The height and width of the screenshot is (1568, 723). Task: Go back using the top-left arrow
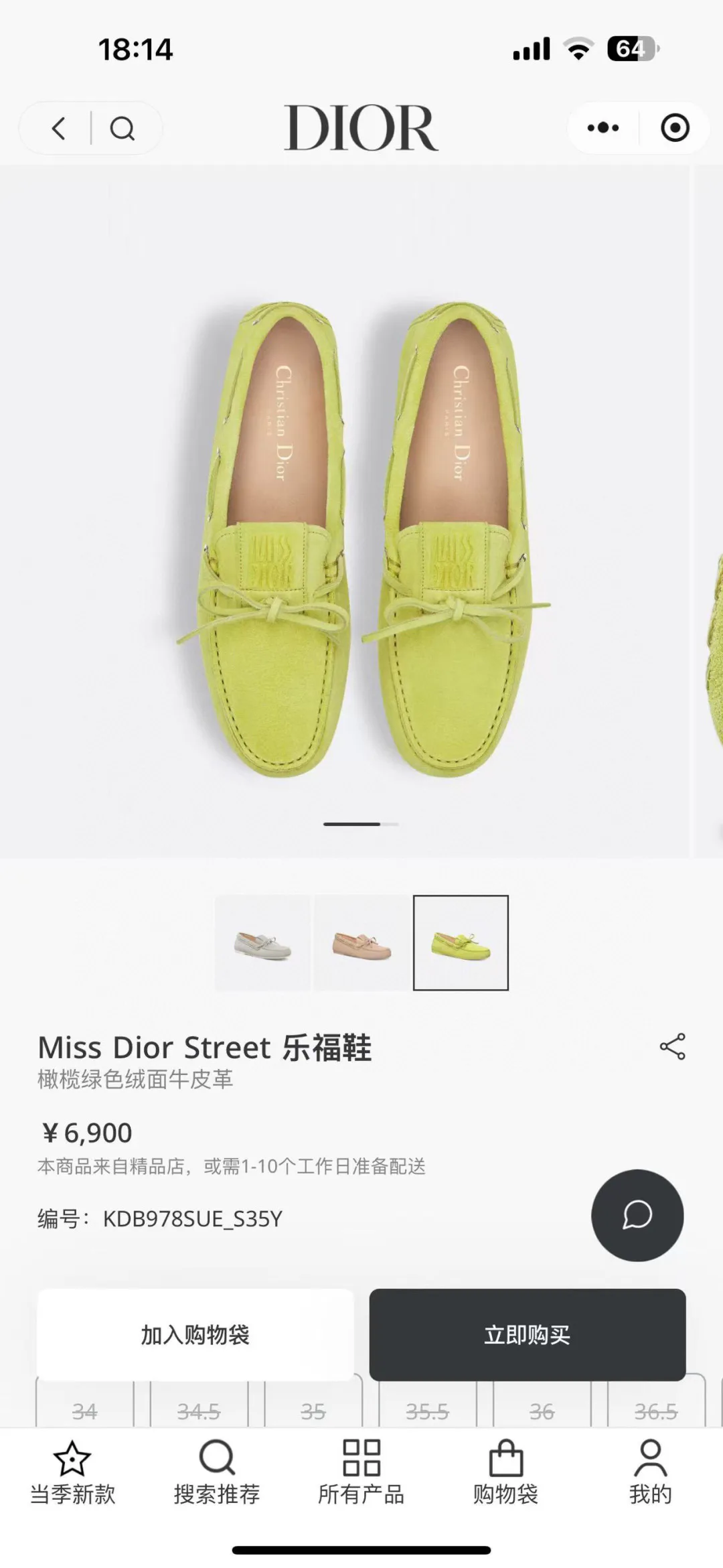click(59, 128)
